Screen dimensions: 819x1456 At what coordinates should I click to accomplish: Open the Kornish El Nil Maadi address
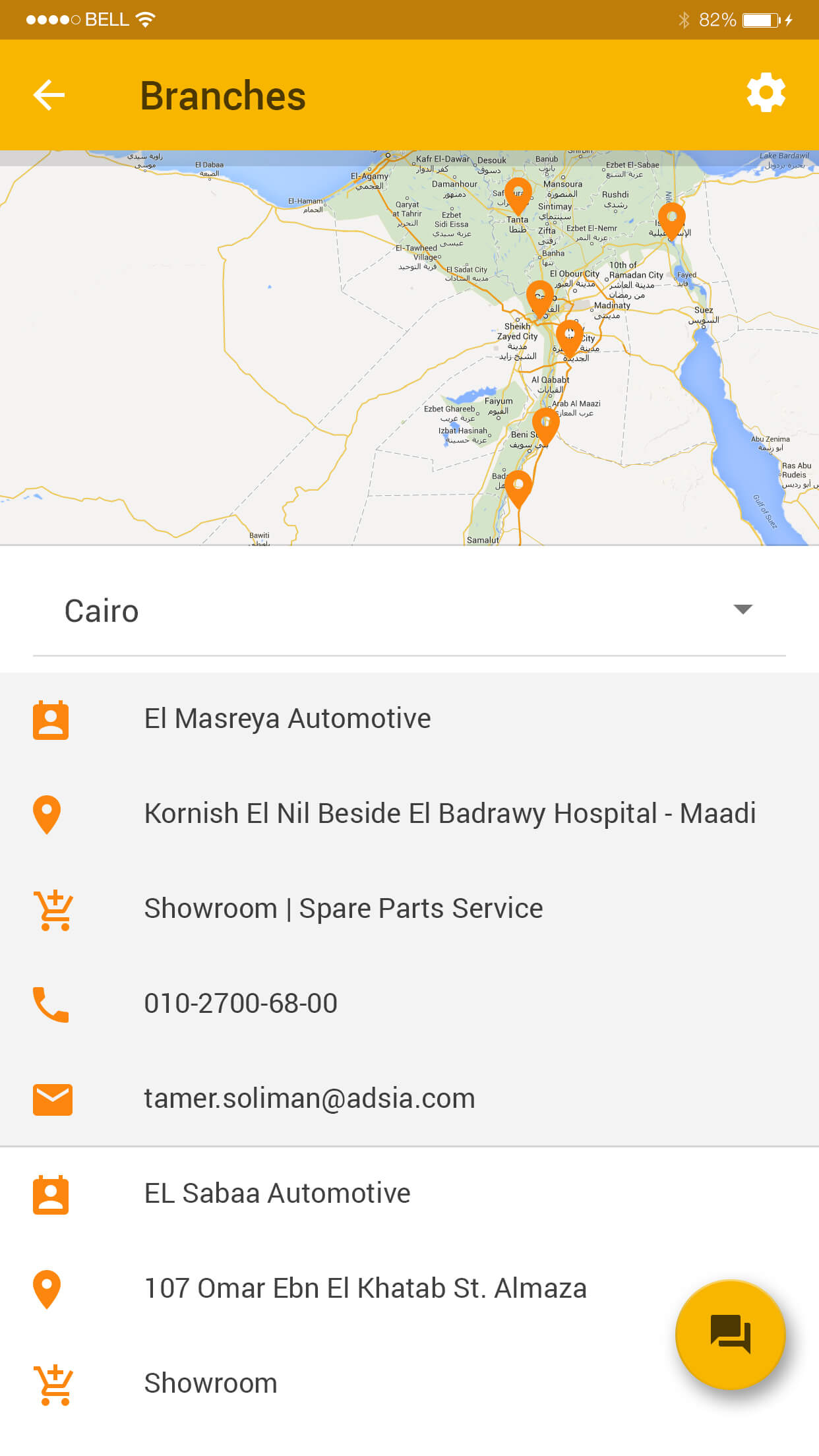click(x=450, y=814)
